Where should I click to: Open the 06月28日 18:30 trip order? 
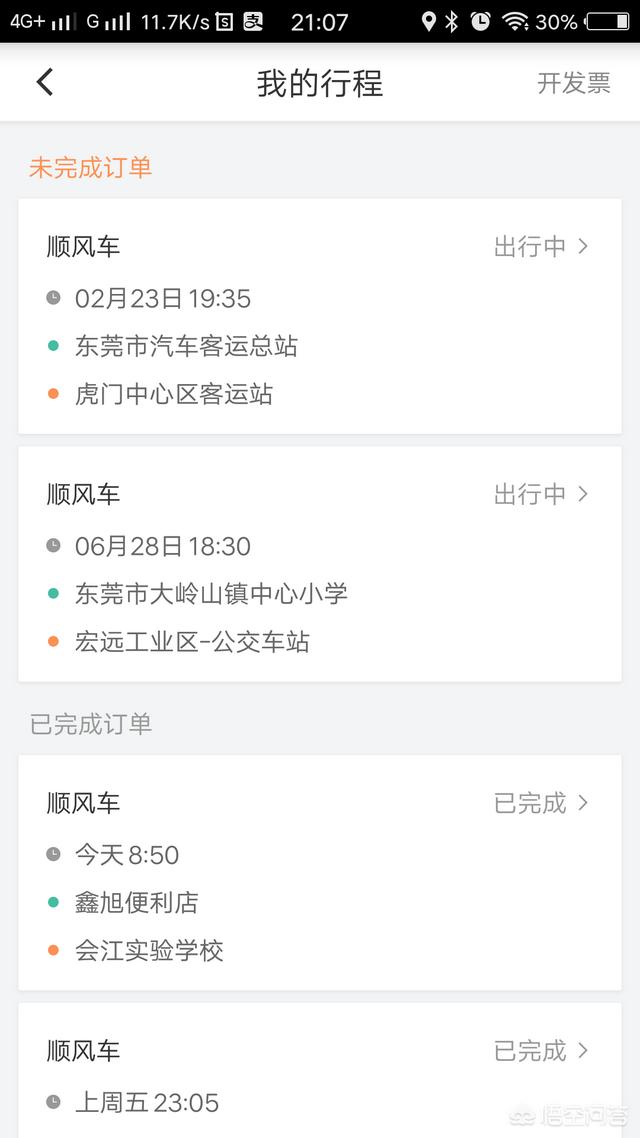[x=319, y=564]
